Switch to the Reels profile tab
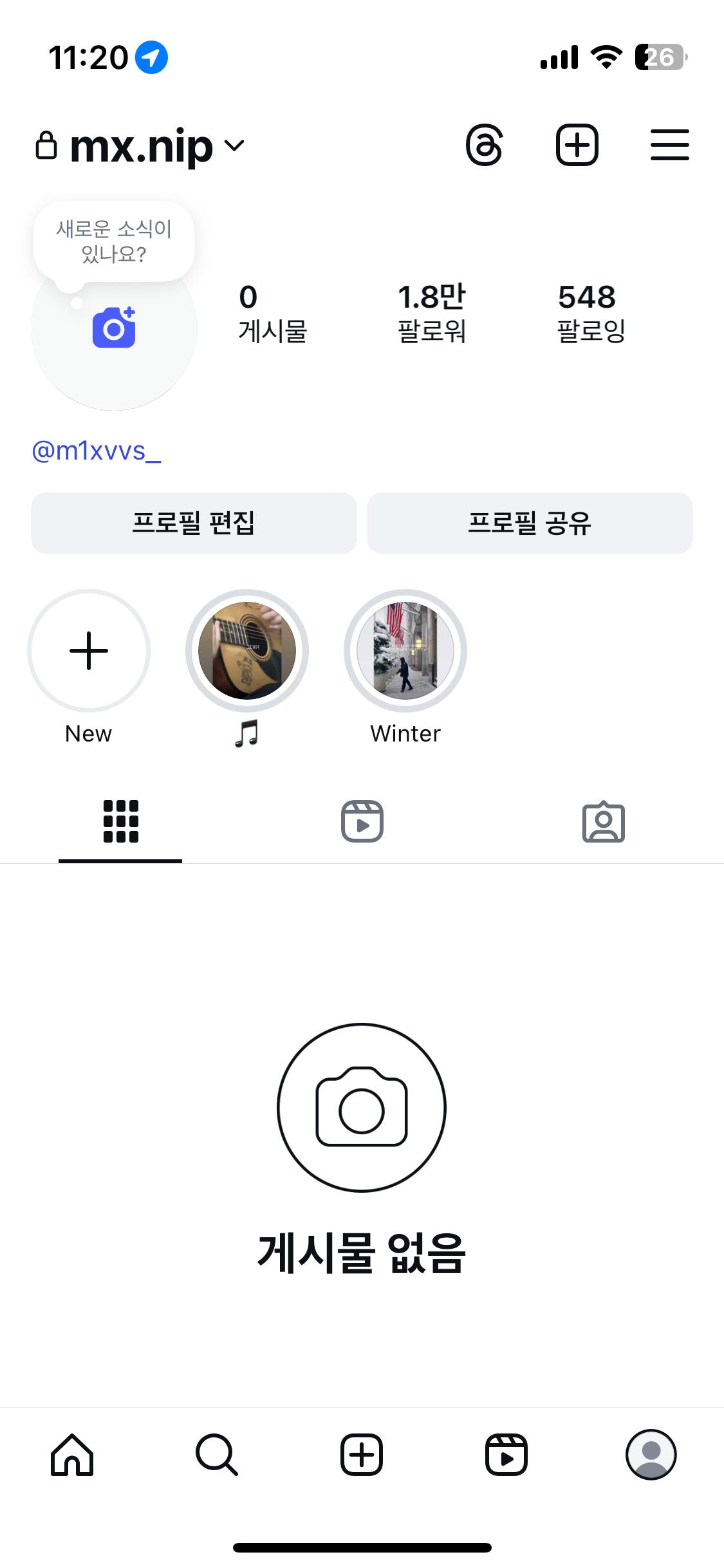This screenshot has width=724, height=1568. click(362, 821)
